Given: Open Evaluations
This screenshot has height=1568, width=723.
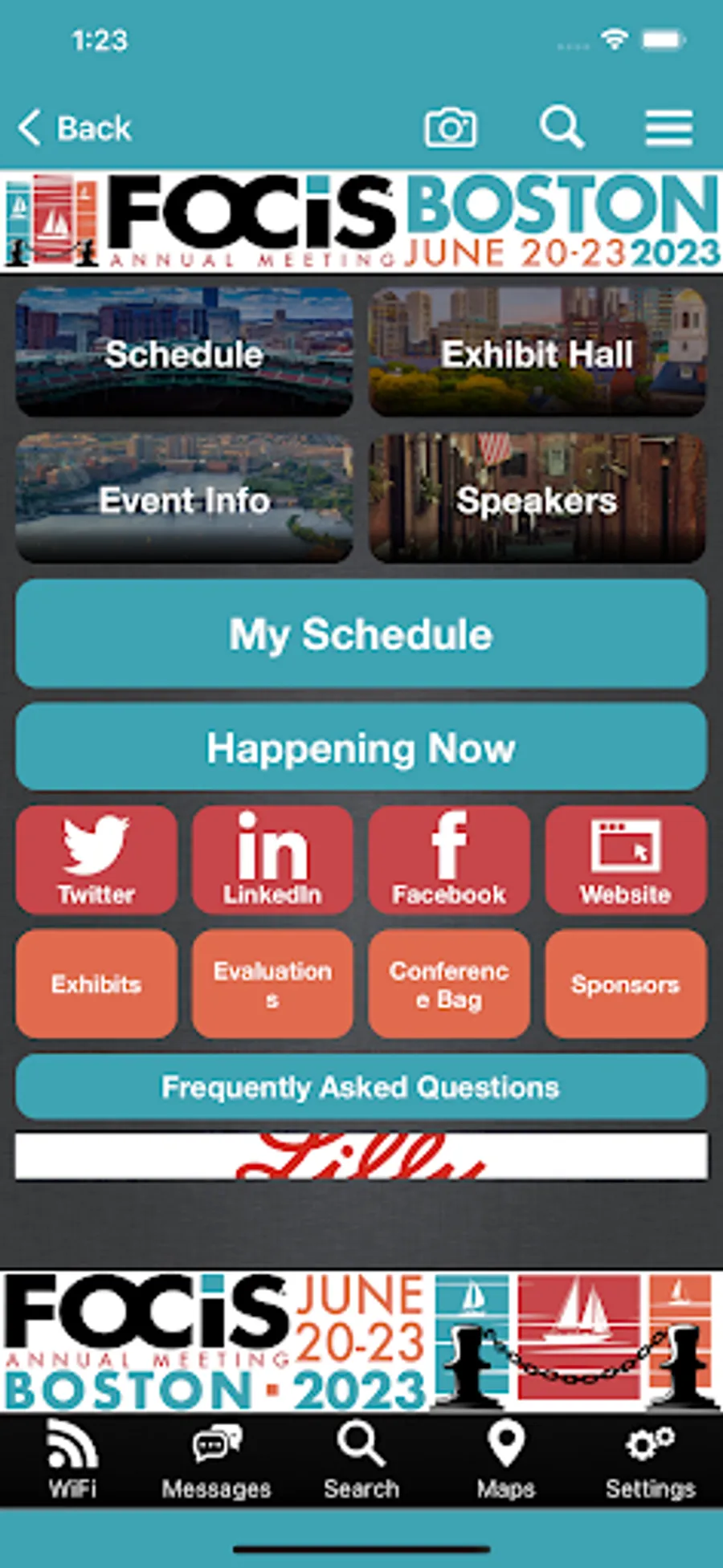Looking at the screenshot, I should 272,984.
